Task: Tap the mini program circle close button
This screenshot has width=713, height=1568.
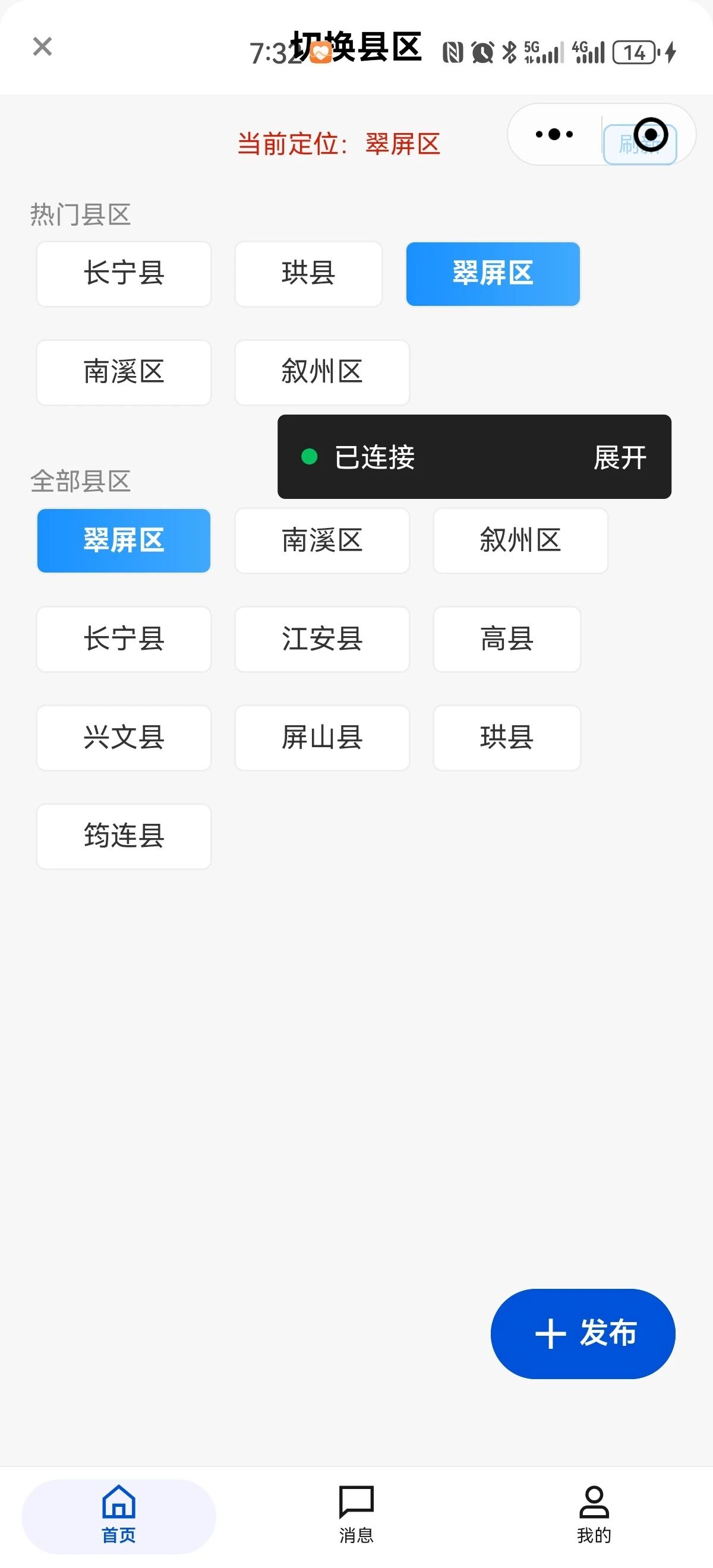Action: pos(650,134)
